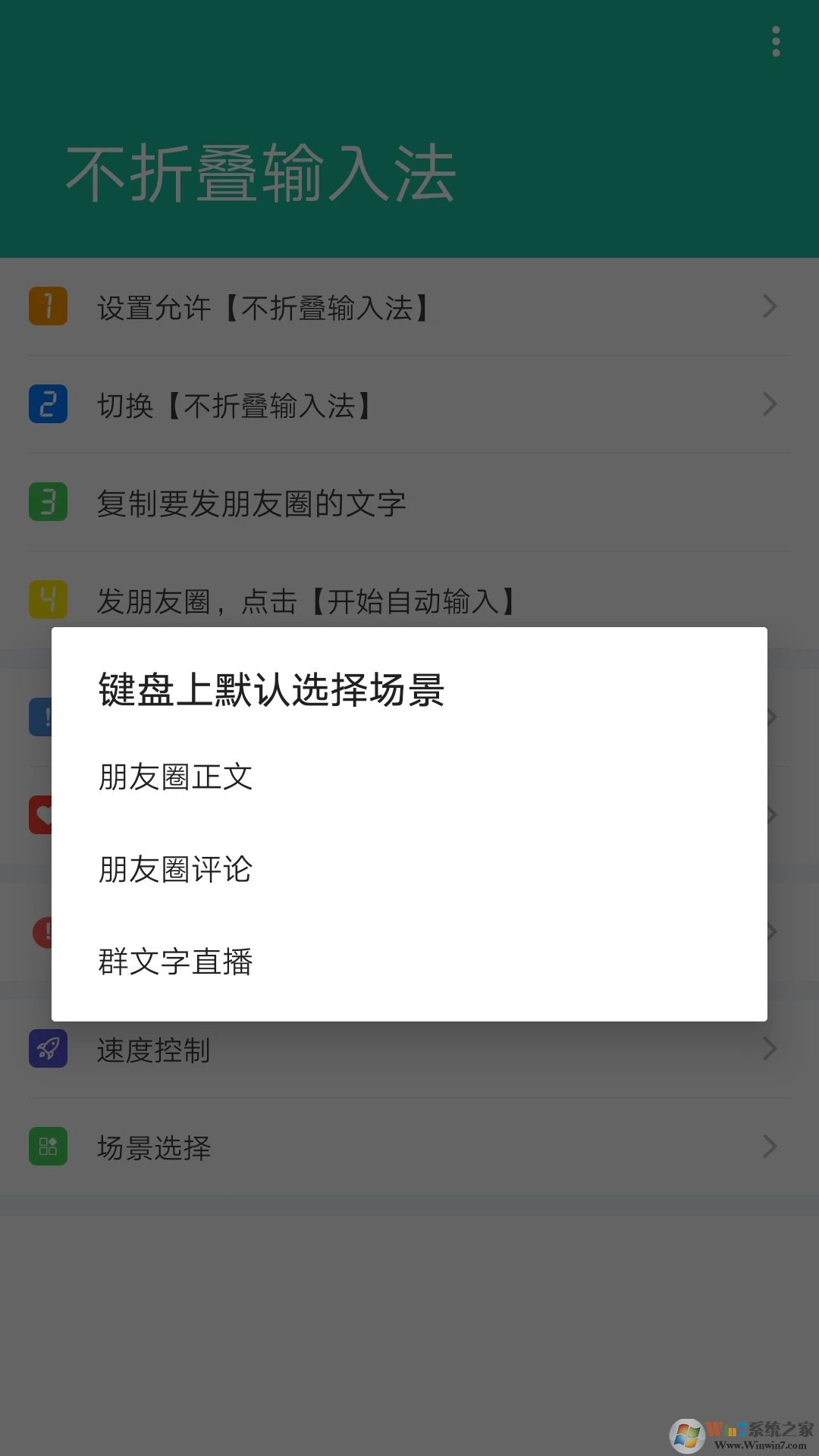Select 朋友圈正文 in the dialog
Image resolution: width=819 pixels, height=1456 pixels.
pos(176,776)
